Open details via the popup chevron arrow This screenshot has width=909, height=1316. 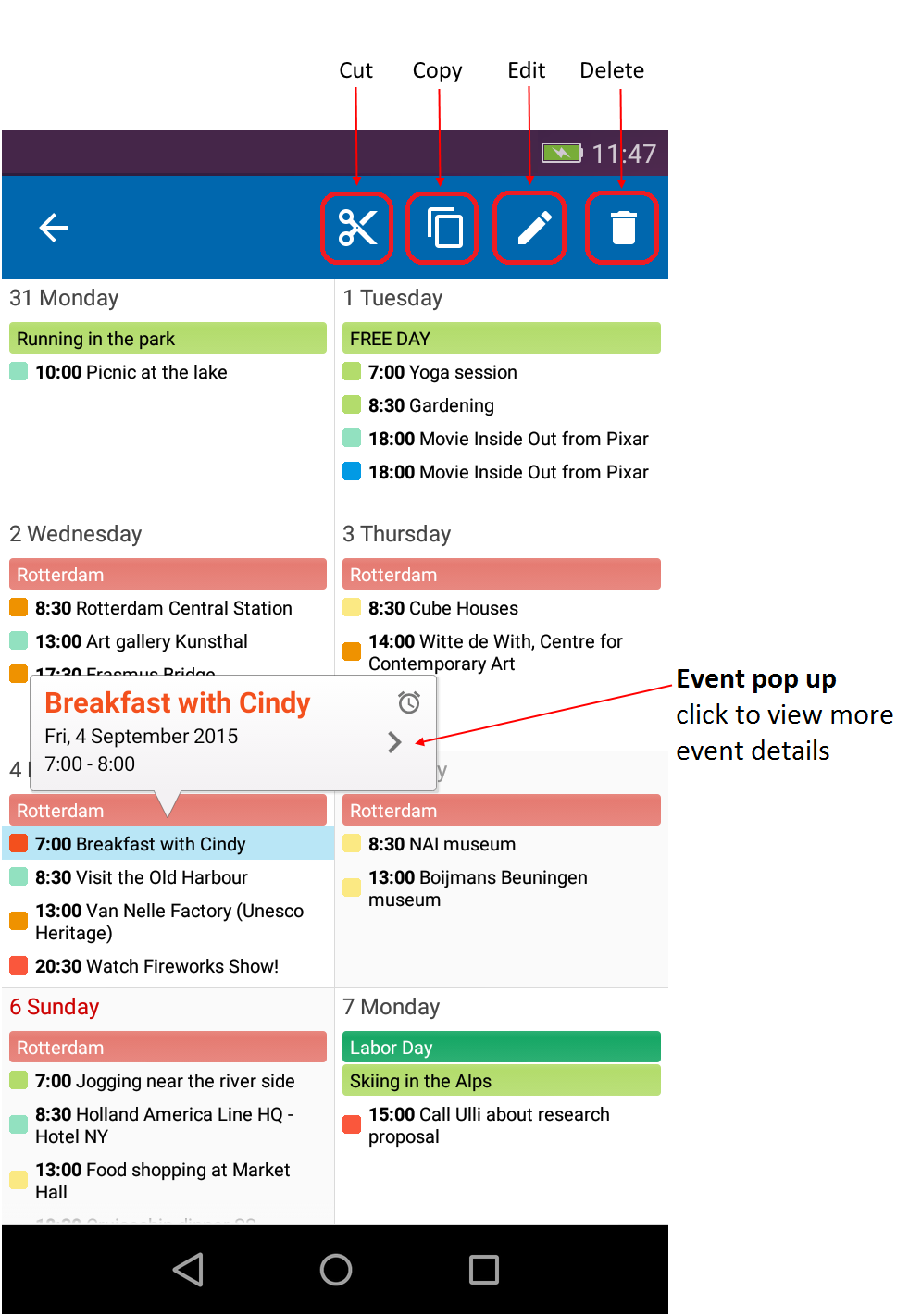pyautogui.click(x=394, y=741)
